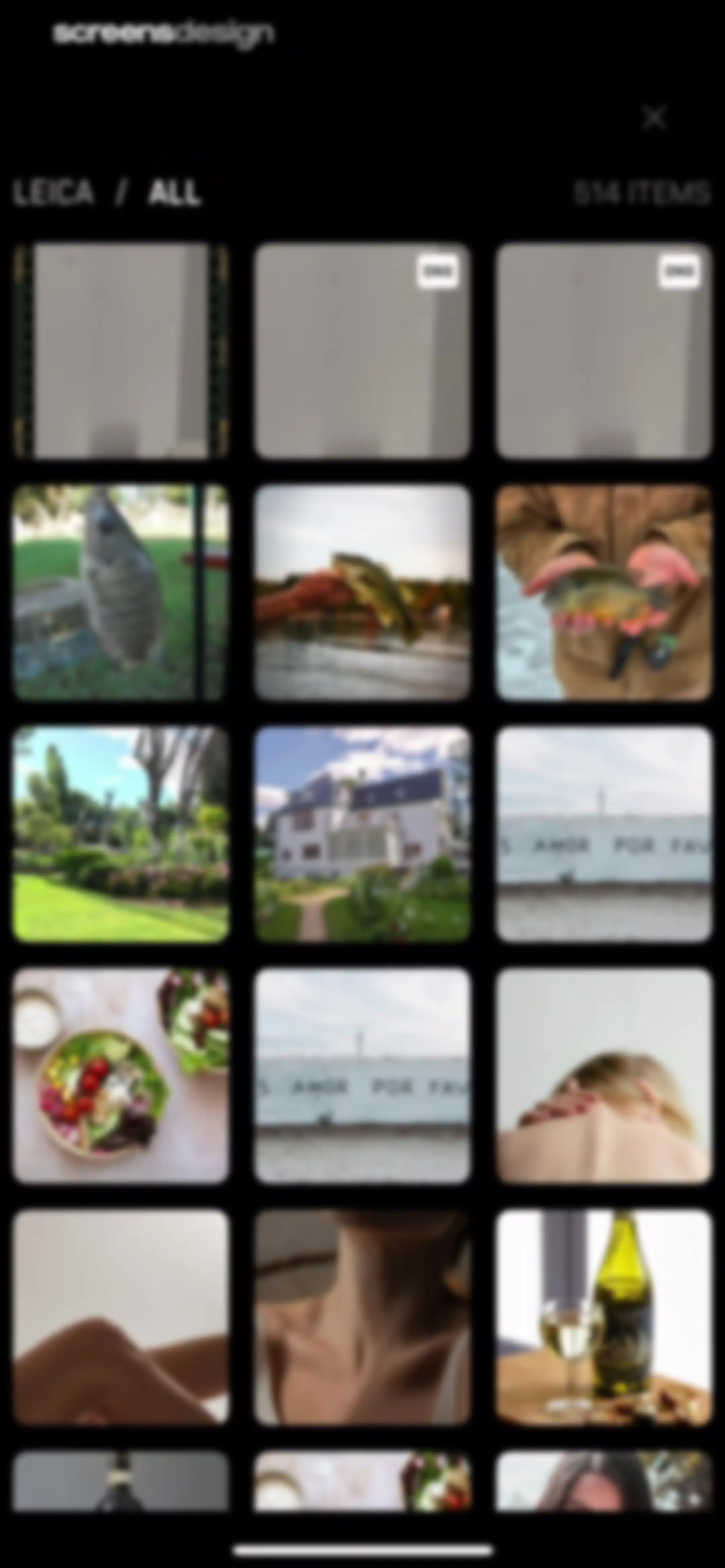
Task: Open the hand holding fish by water photo
Action: (363, 592)
